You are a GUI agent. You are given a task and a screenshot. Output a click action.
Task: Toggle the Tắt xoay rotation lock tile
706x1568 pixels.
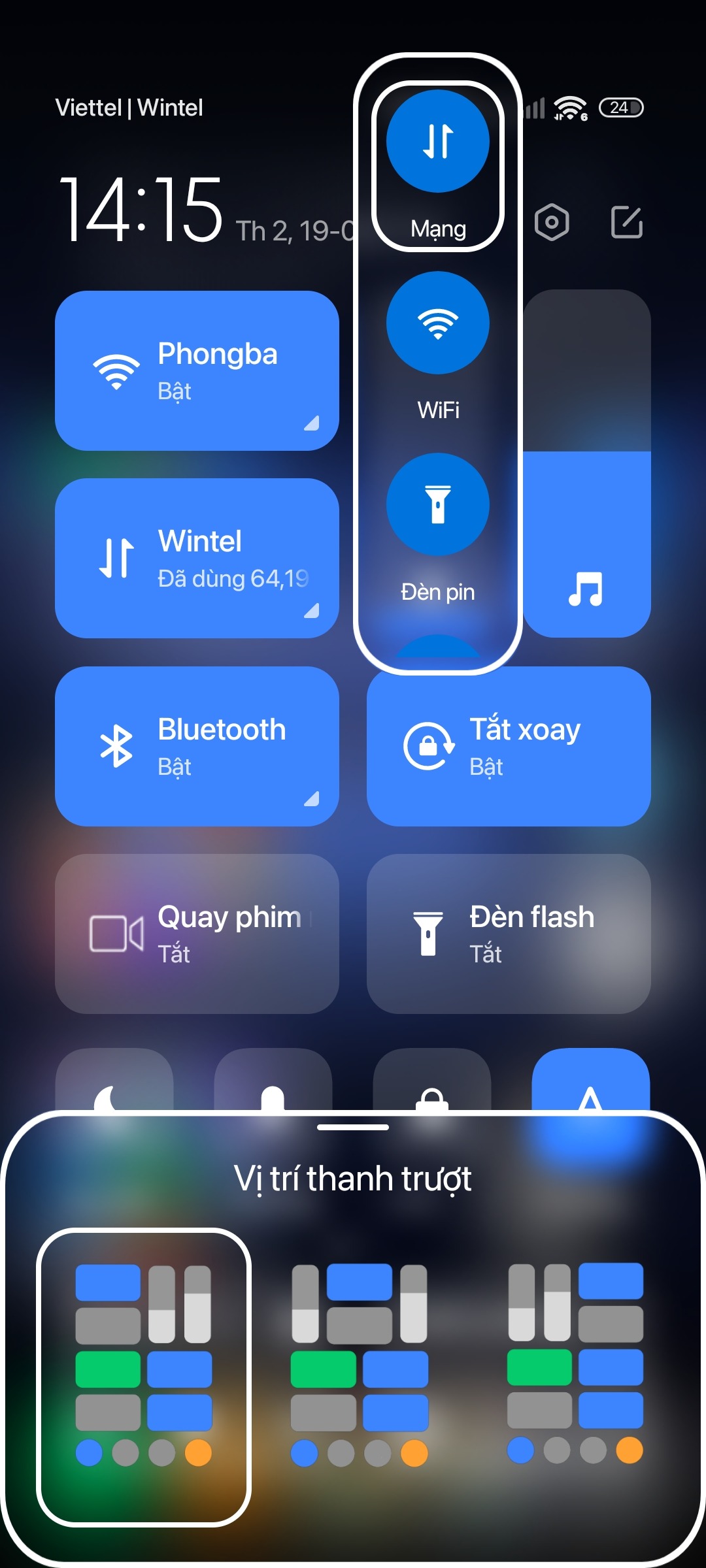[509, 746]
